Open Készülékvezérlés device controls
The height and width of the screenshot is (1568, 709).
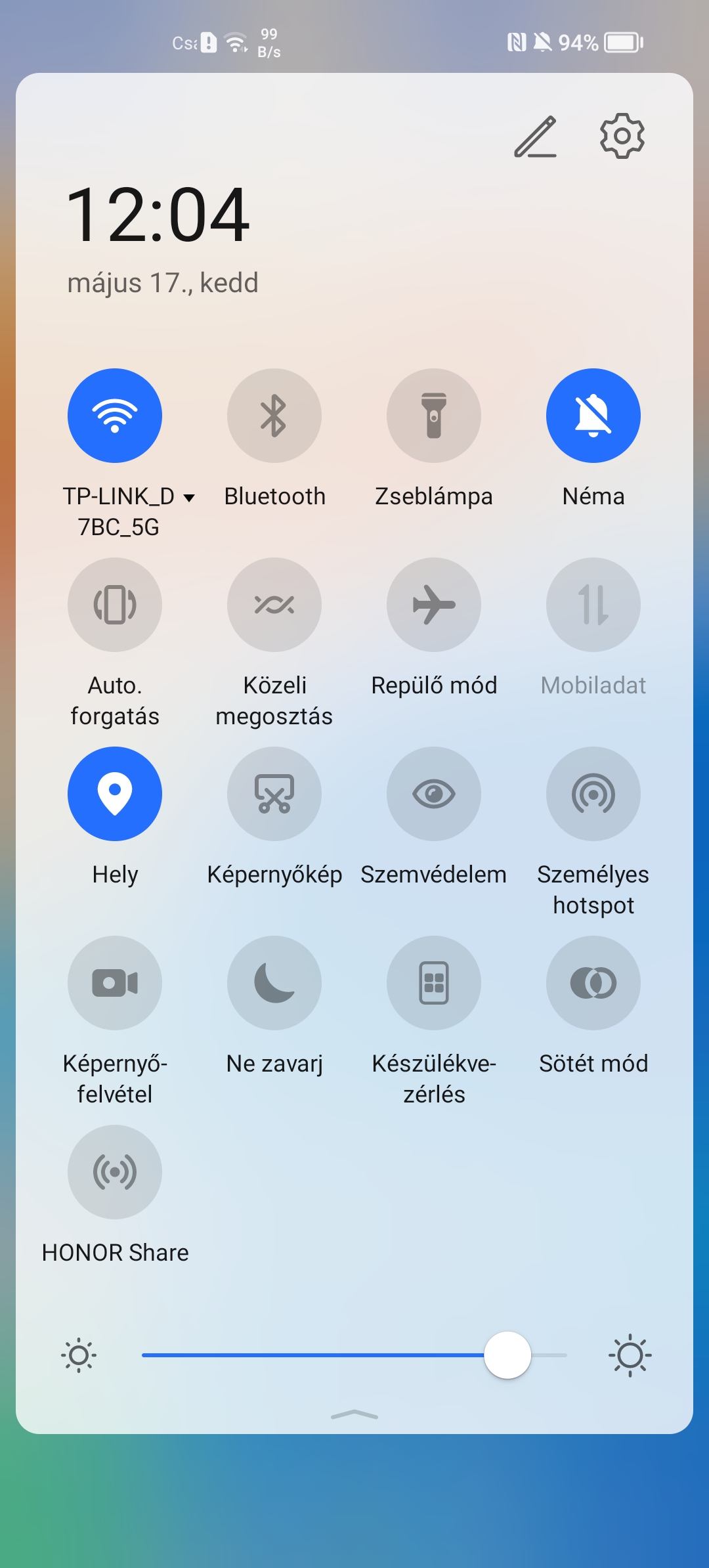tap(434, 983)
